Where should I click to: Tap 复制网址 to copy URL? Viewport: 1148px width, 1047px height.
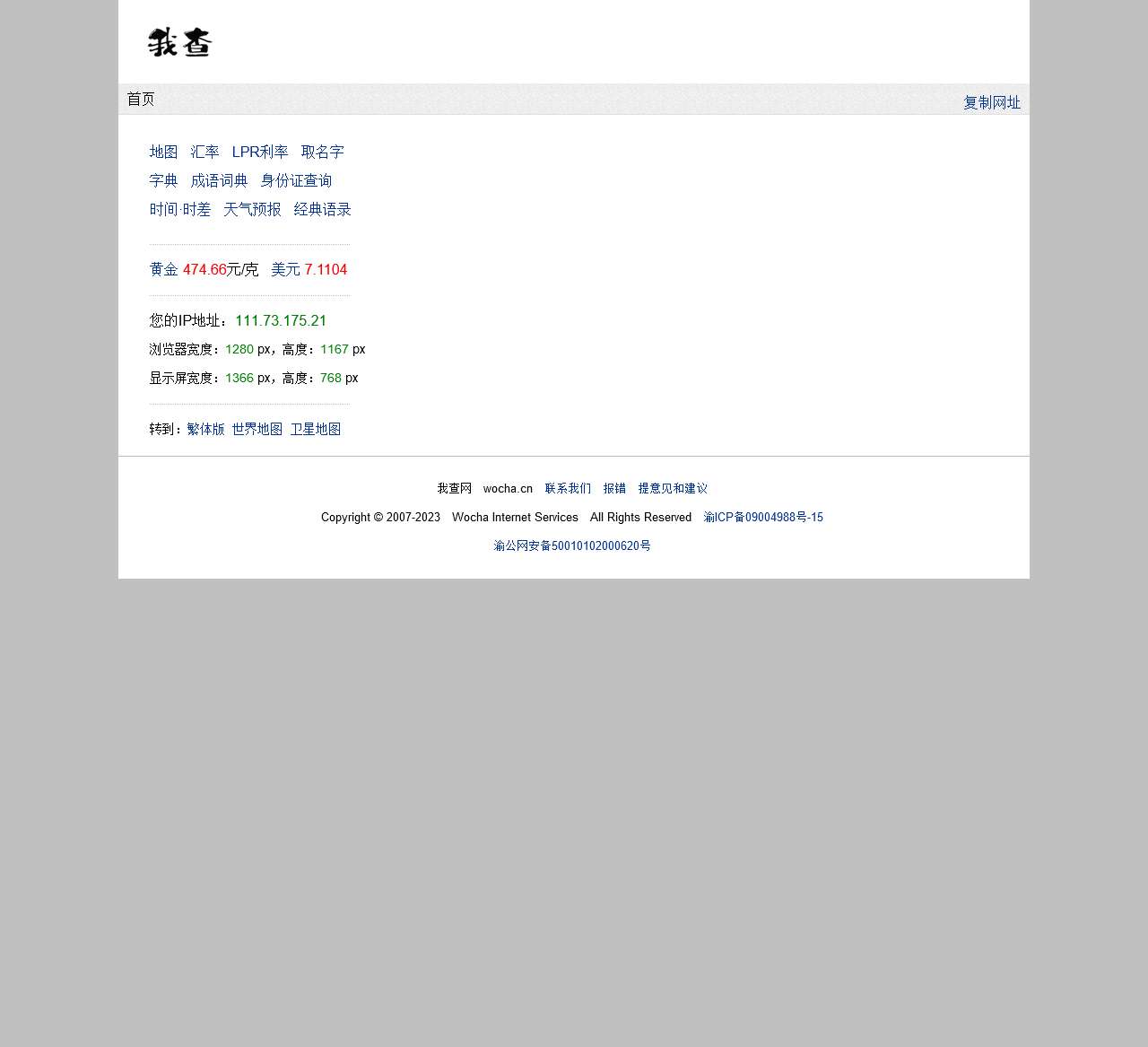pos(991,103)
